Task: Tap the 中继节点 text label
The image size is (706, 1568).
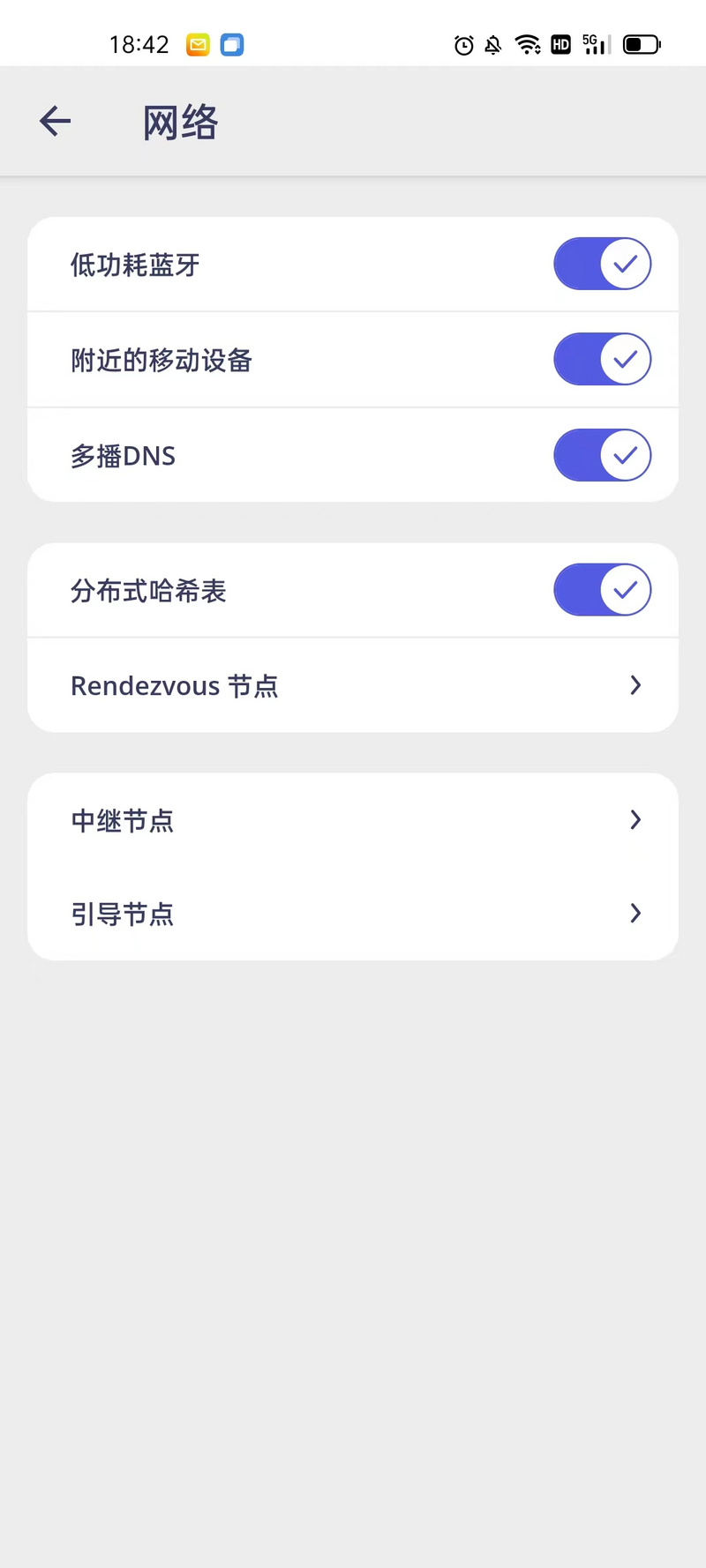Action: coord(122,820)
